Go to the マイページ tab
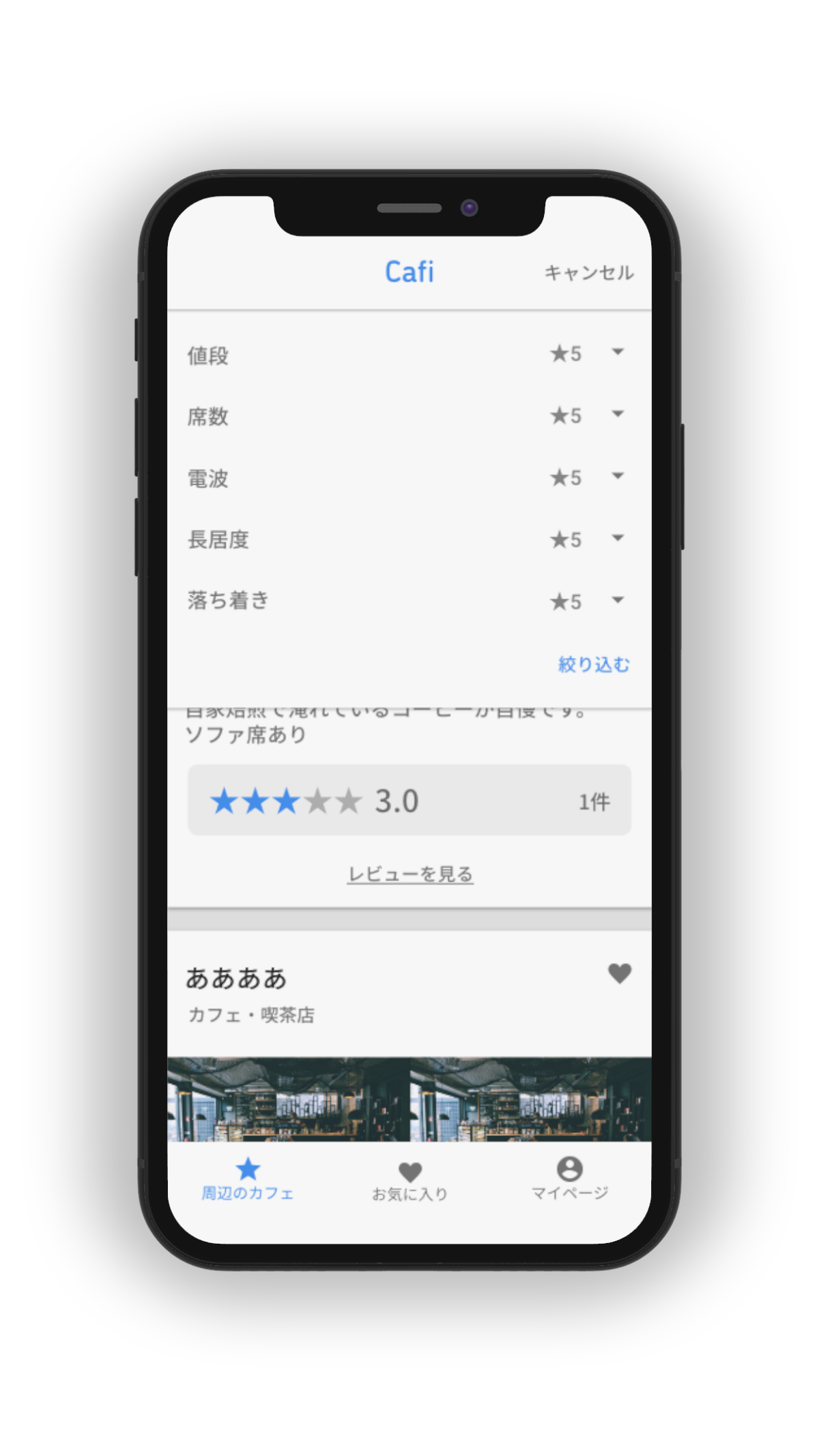The image size is (819, 1456). click(569, 1179)
